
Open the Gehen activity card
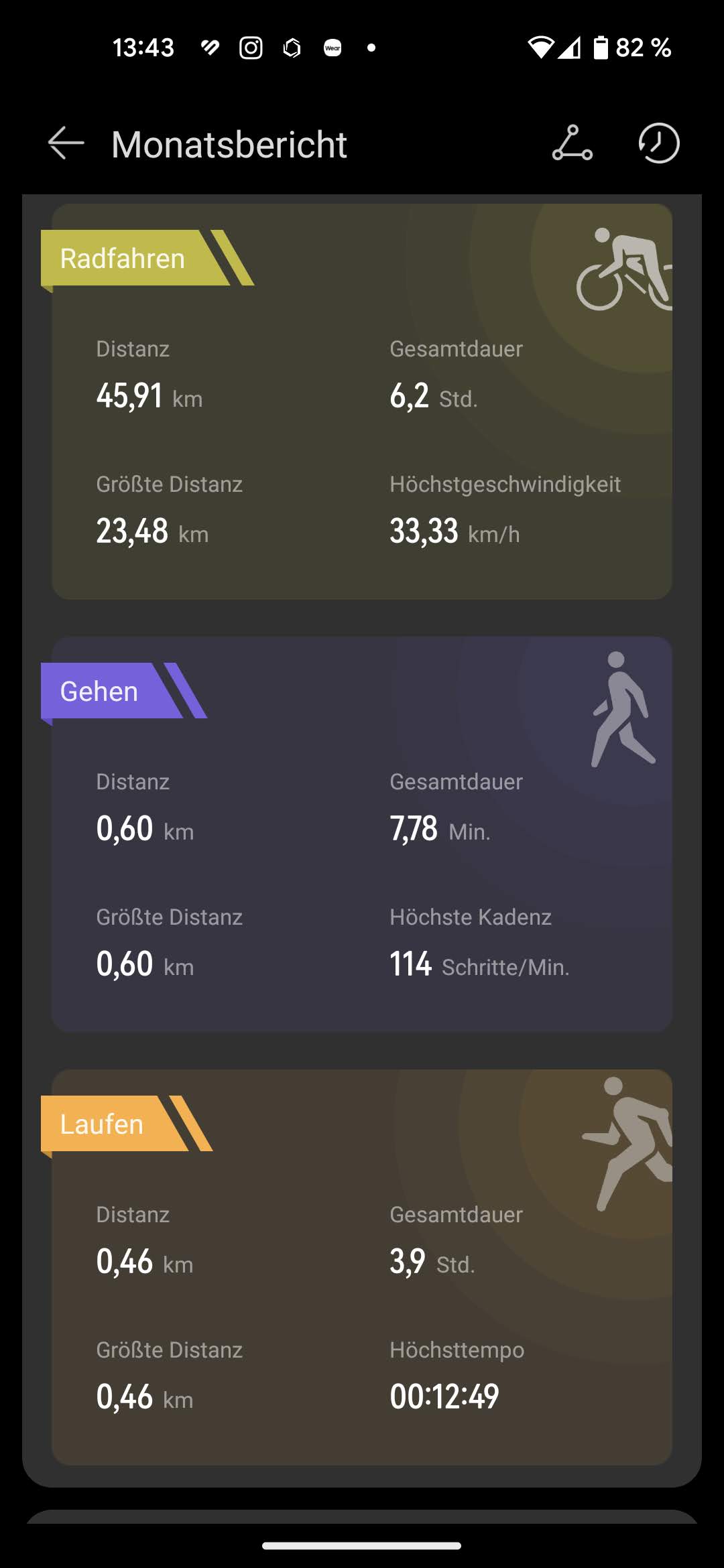tap(362, 834)
